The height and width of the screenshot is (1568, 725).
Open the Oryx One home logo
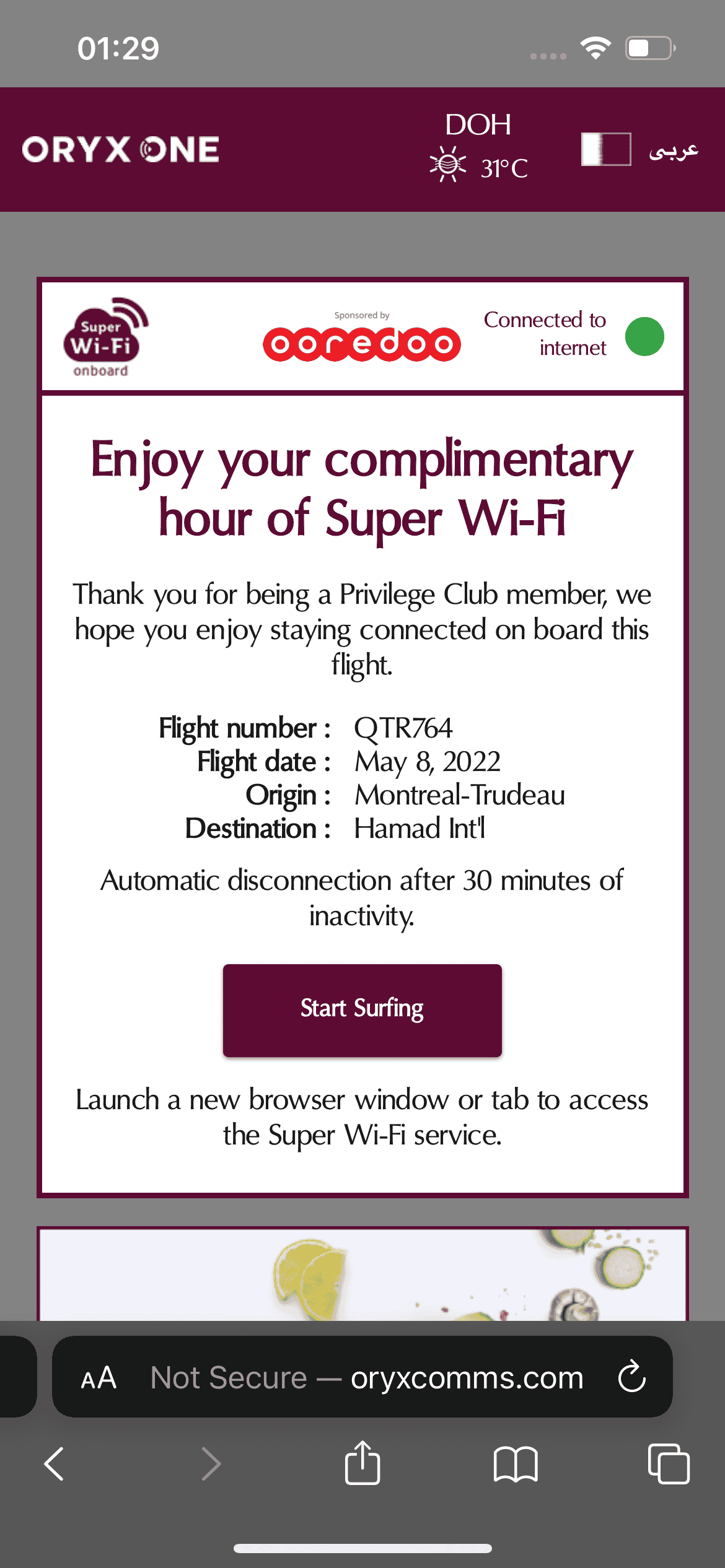120,150
